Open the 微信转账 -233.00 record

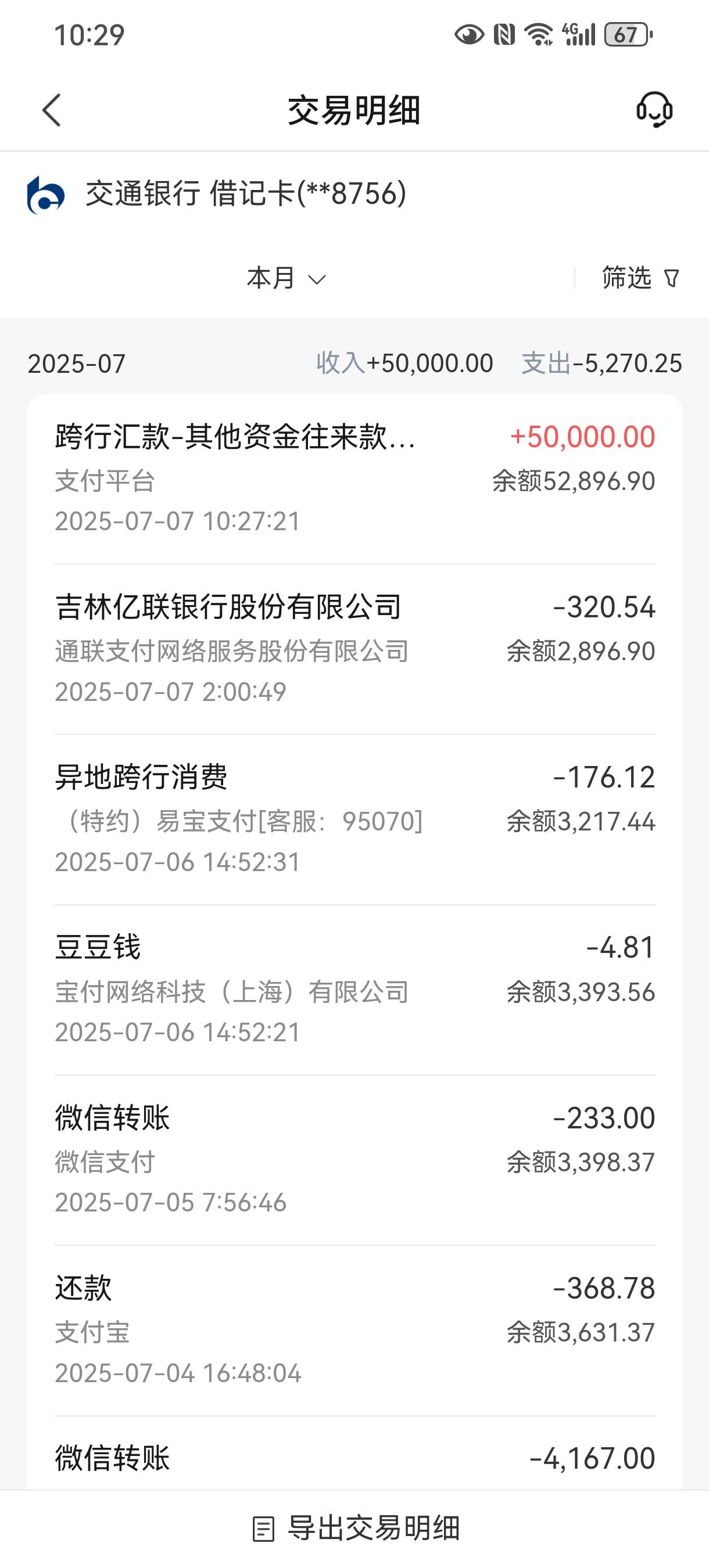[354, 1161]
